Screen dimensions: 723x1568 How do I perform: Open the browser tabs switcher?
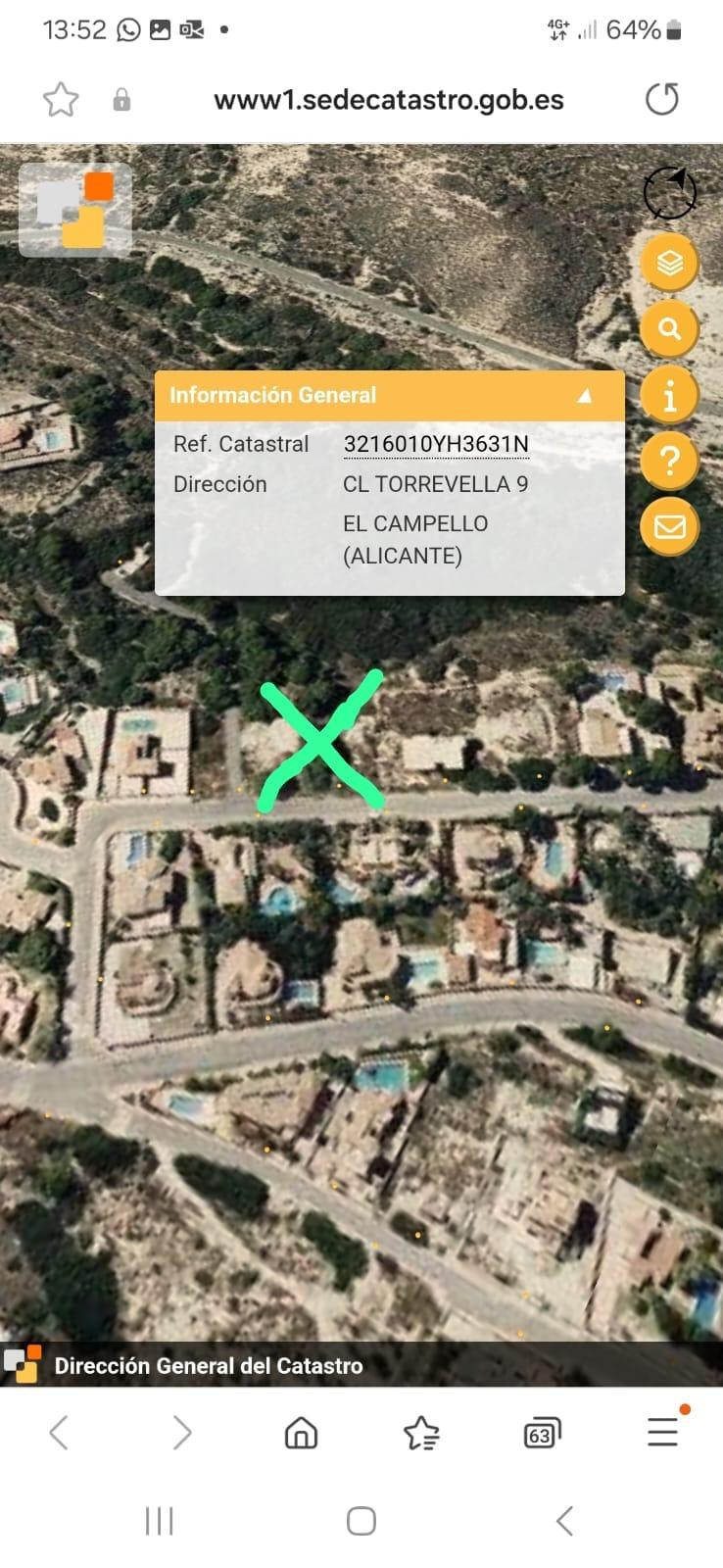point(541,1433)
